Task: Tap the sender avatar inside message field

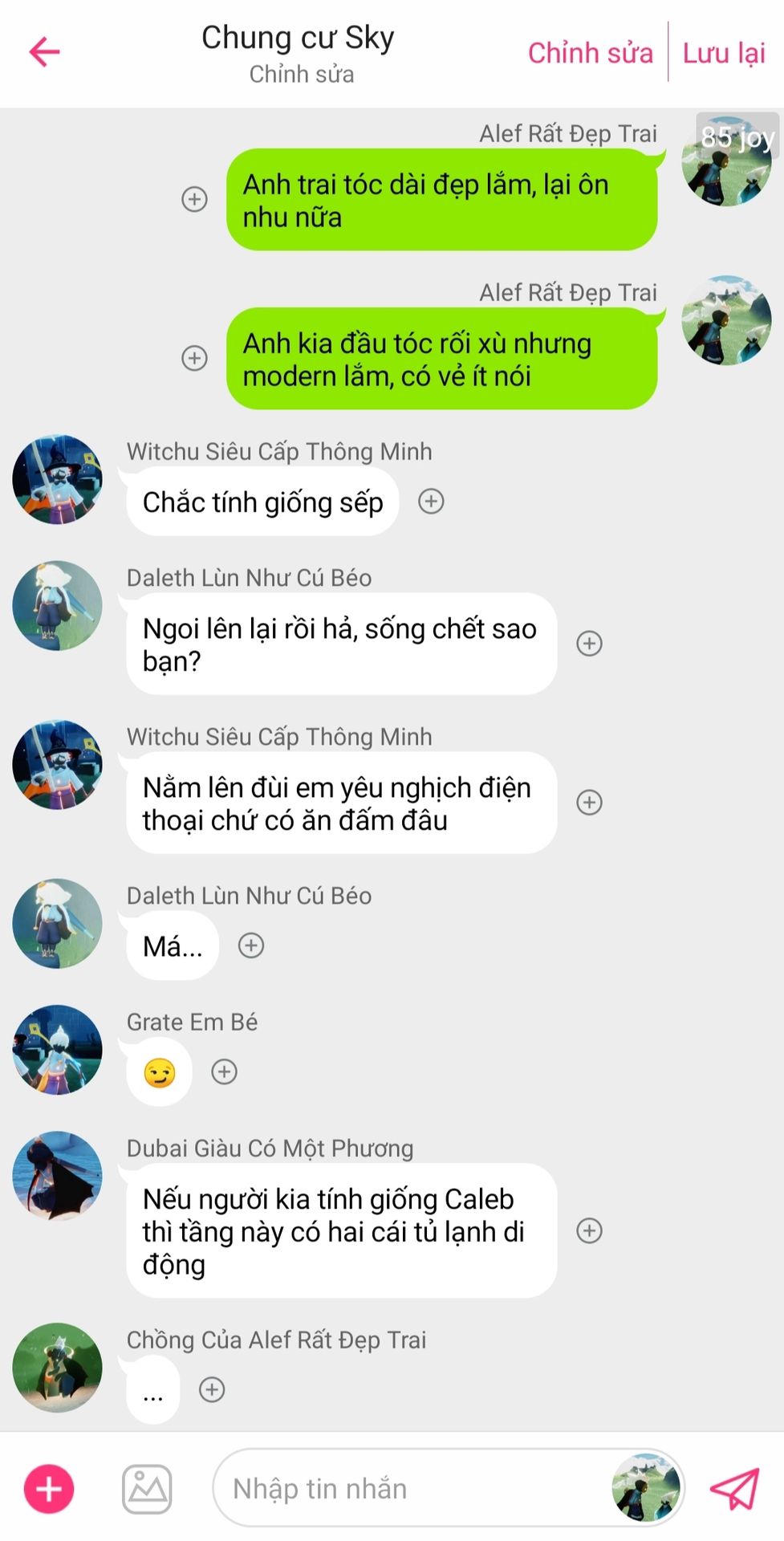Action: [x=646, y=1487]
